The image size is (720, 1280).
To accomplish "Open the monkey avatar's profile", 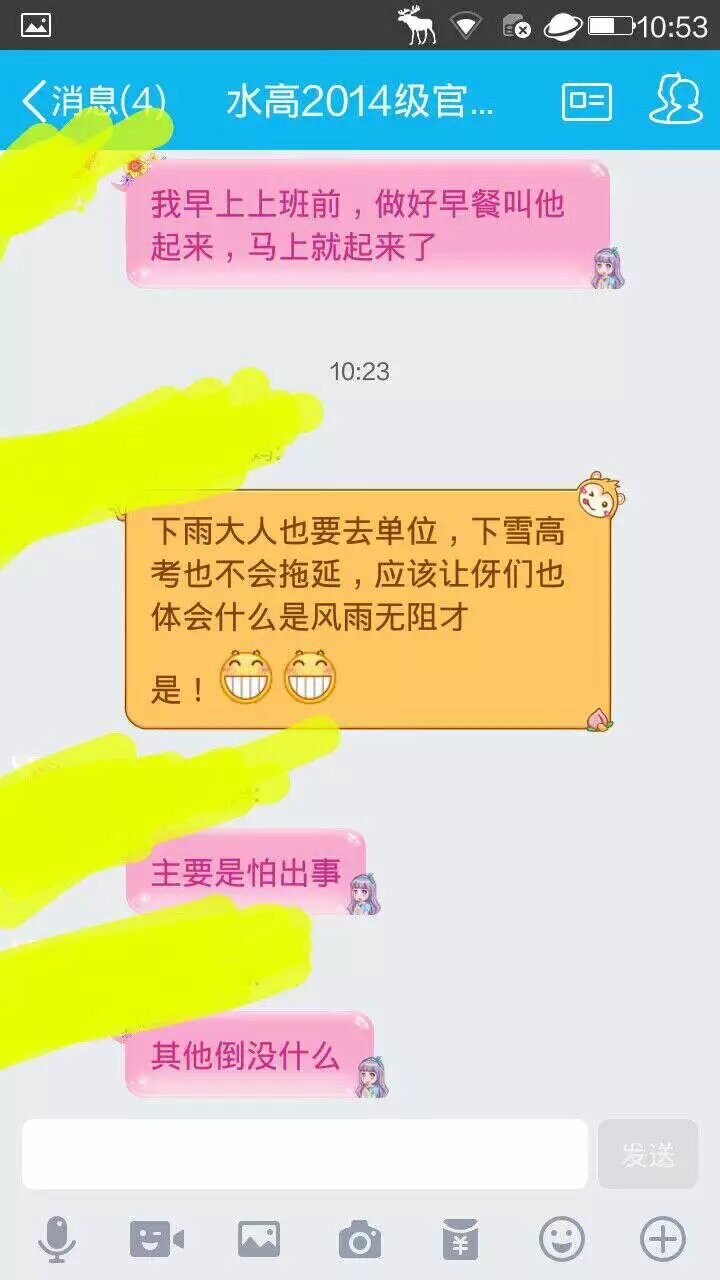I will coord(598,496).
